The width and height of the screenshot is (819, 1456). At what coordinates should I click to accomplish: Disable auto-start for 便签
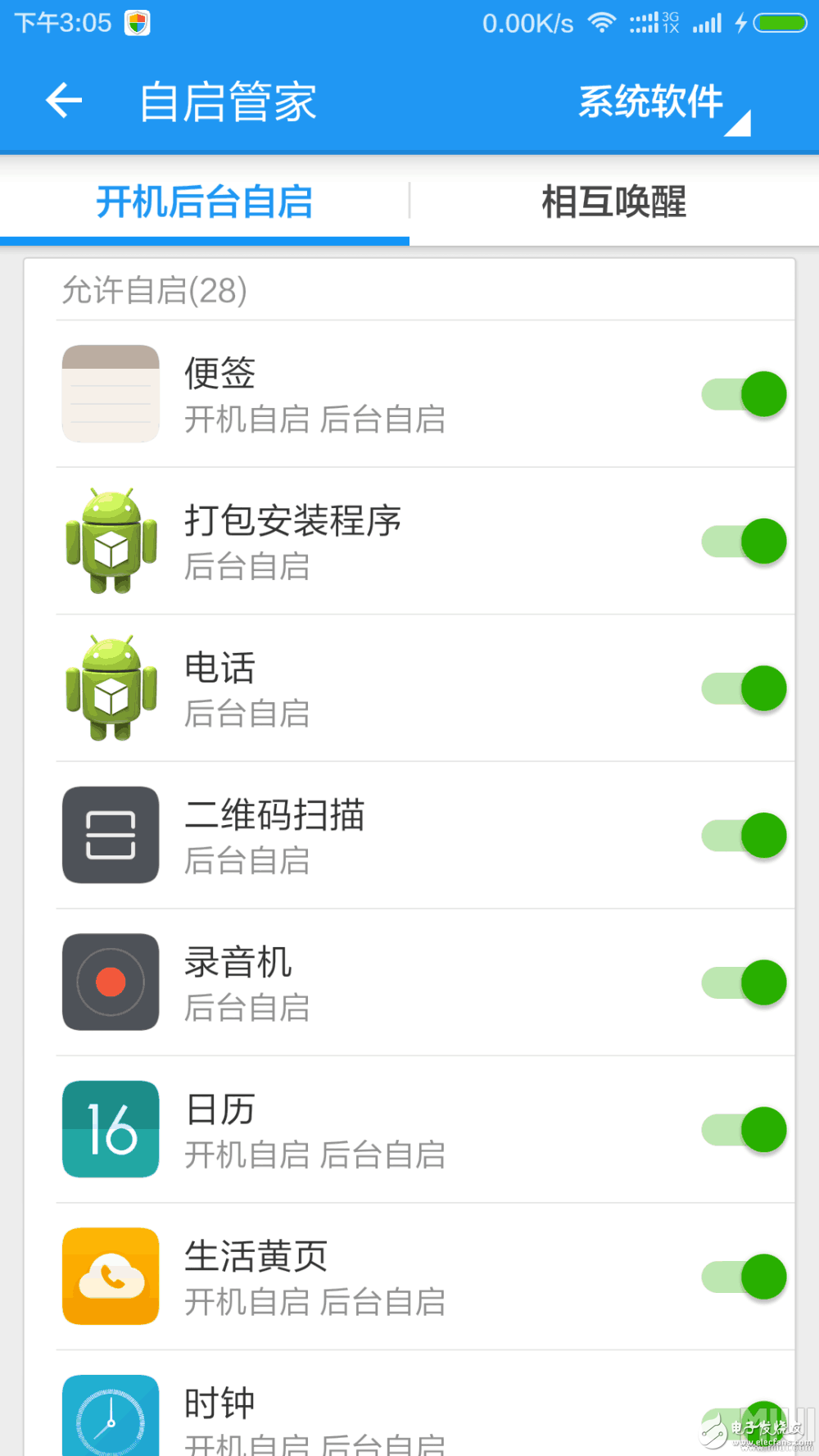[744, 394]
